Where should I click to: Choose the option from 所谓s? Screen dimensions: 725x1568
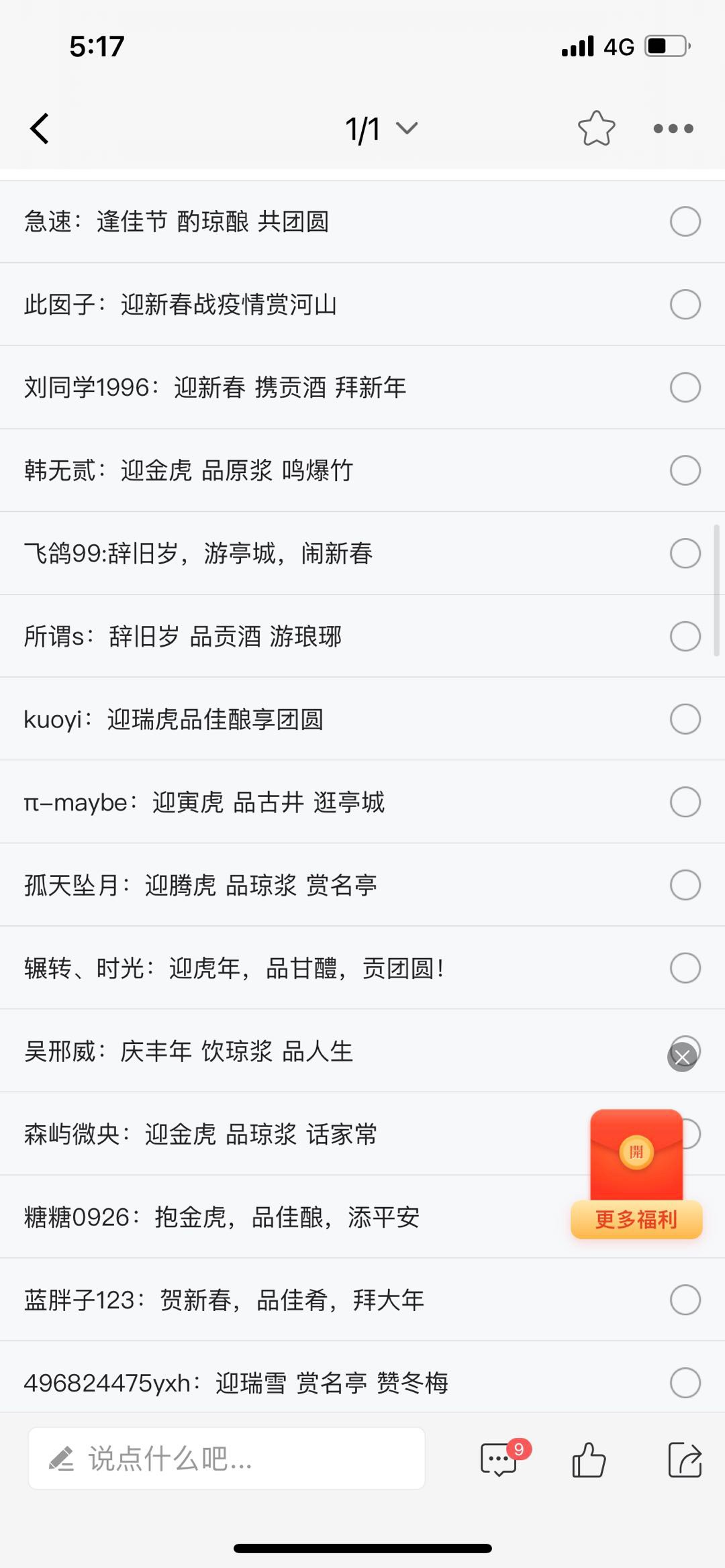click(685, 636)
